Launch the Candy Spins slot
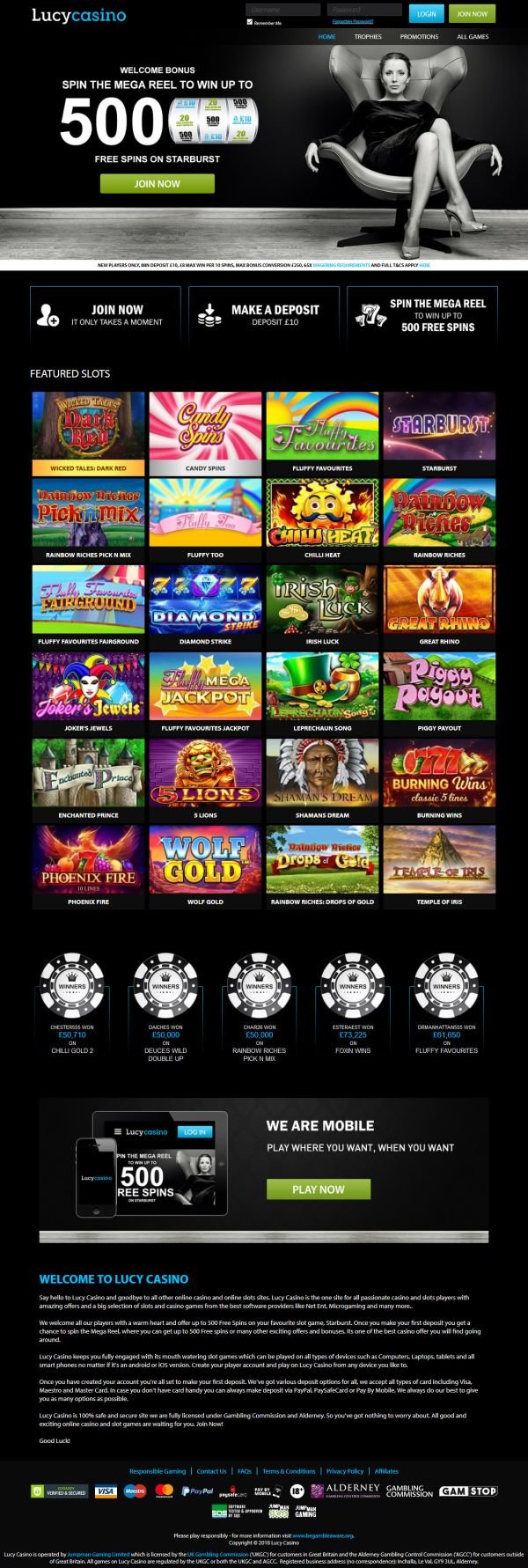This screenshot has height=1568, width=528. [205, 432]
